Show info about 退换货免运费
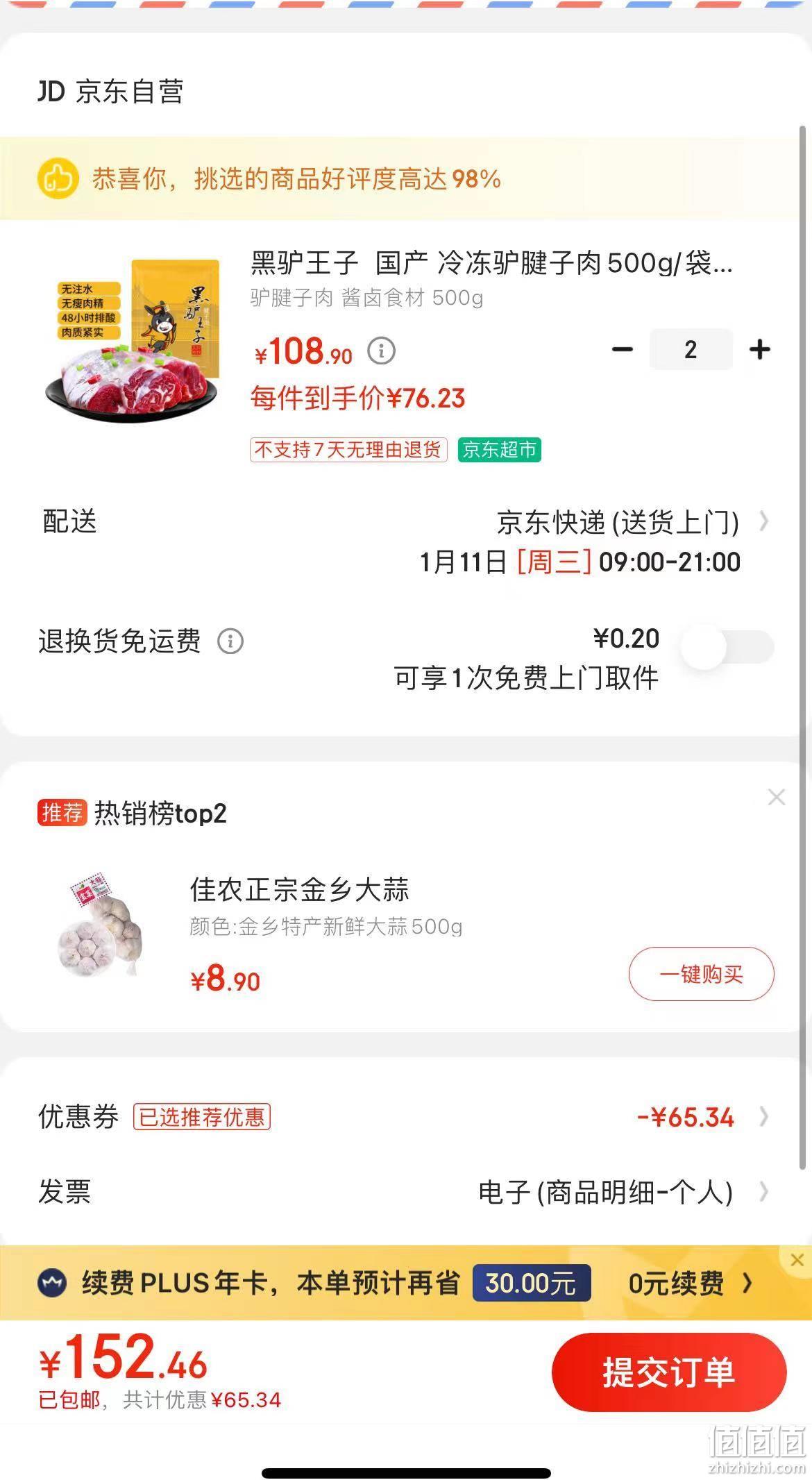This screenshot has height=1480, width=812. [x=230, y=641]
